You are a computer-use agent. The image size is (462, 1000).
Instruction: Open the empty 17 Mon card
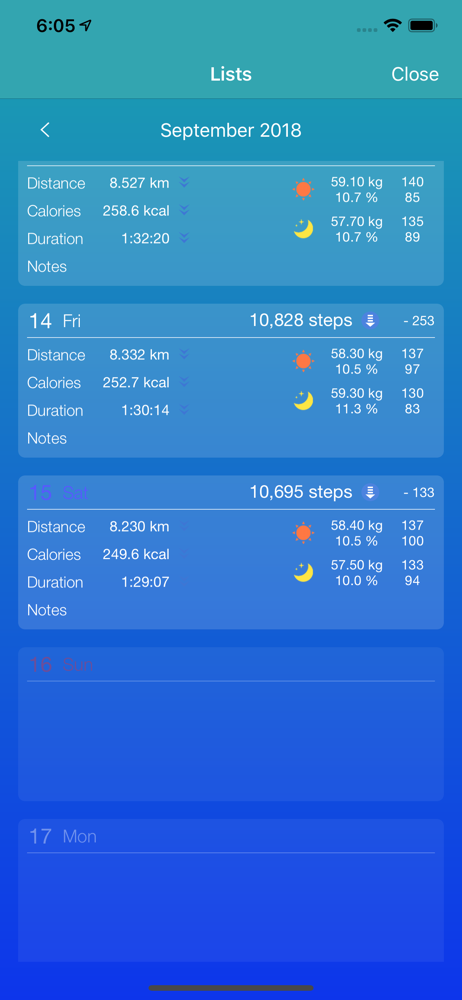pyautogui.click(x=230, y=890)
